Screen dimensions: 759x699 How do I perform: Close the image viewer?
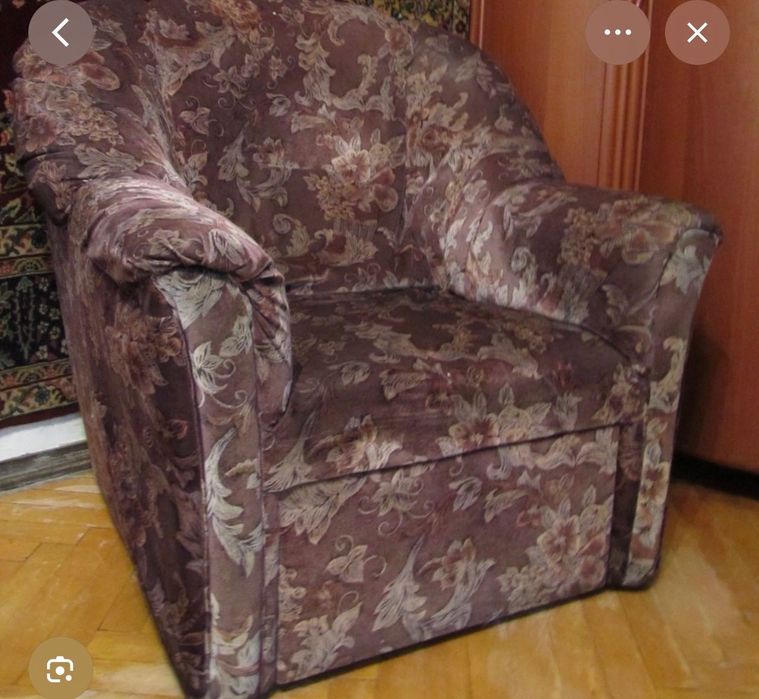tap(697, 33)
